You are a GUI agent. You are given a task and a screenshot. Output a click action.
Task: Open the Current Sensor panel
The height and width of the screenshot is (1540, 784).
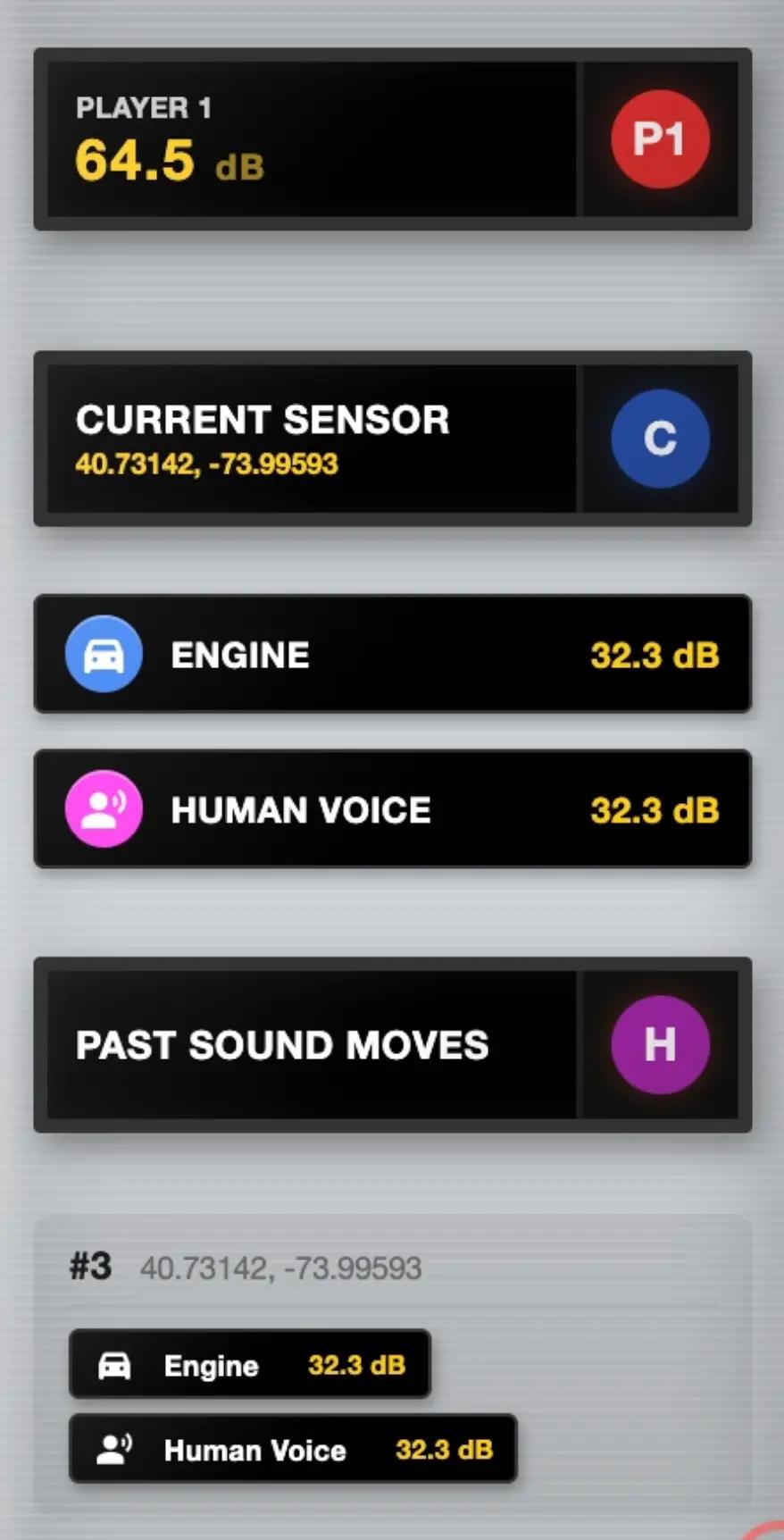click(x=311, y=439)
